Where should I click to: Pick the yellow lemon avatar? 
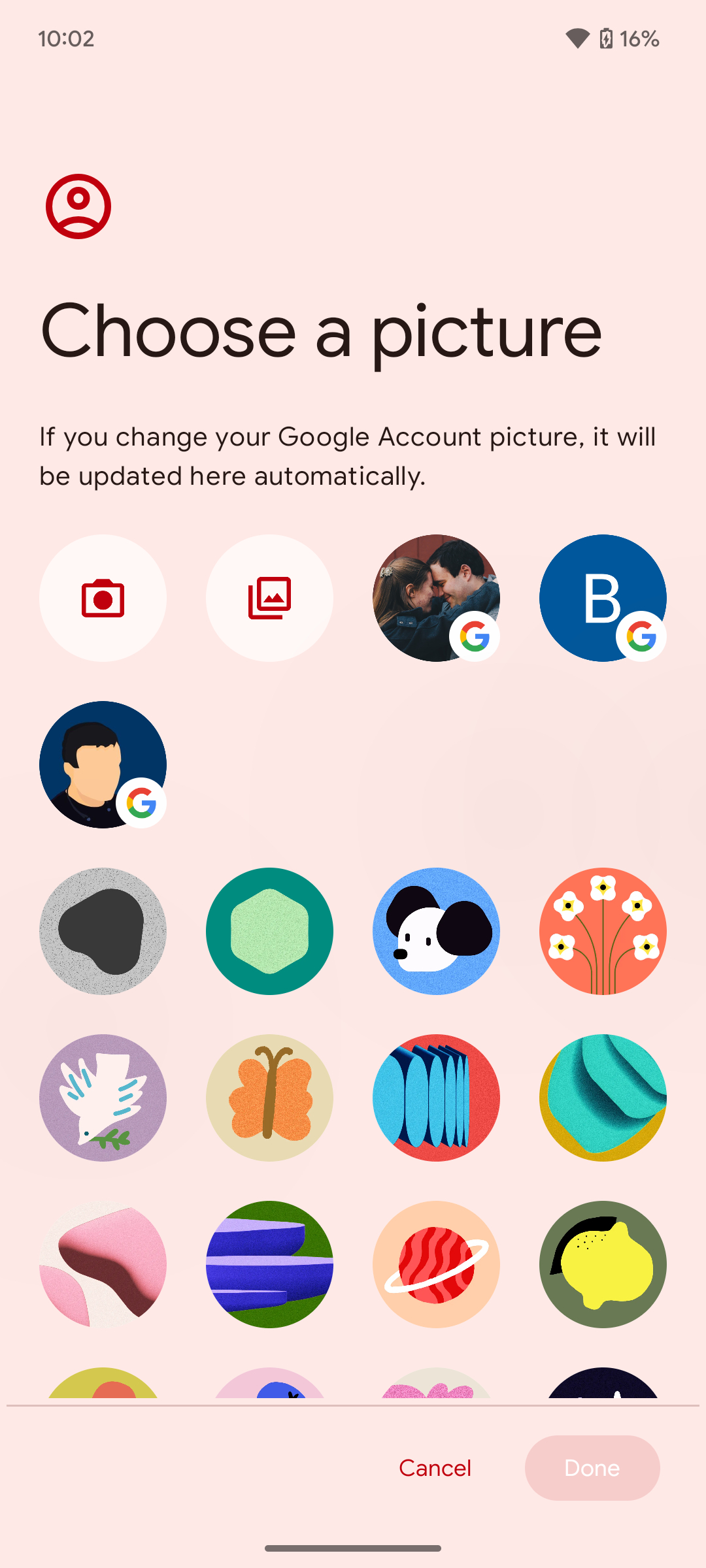603,1264
